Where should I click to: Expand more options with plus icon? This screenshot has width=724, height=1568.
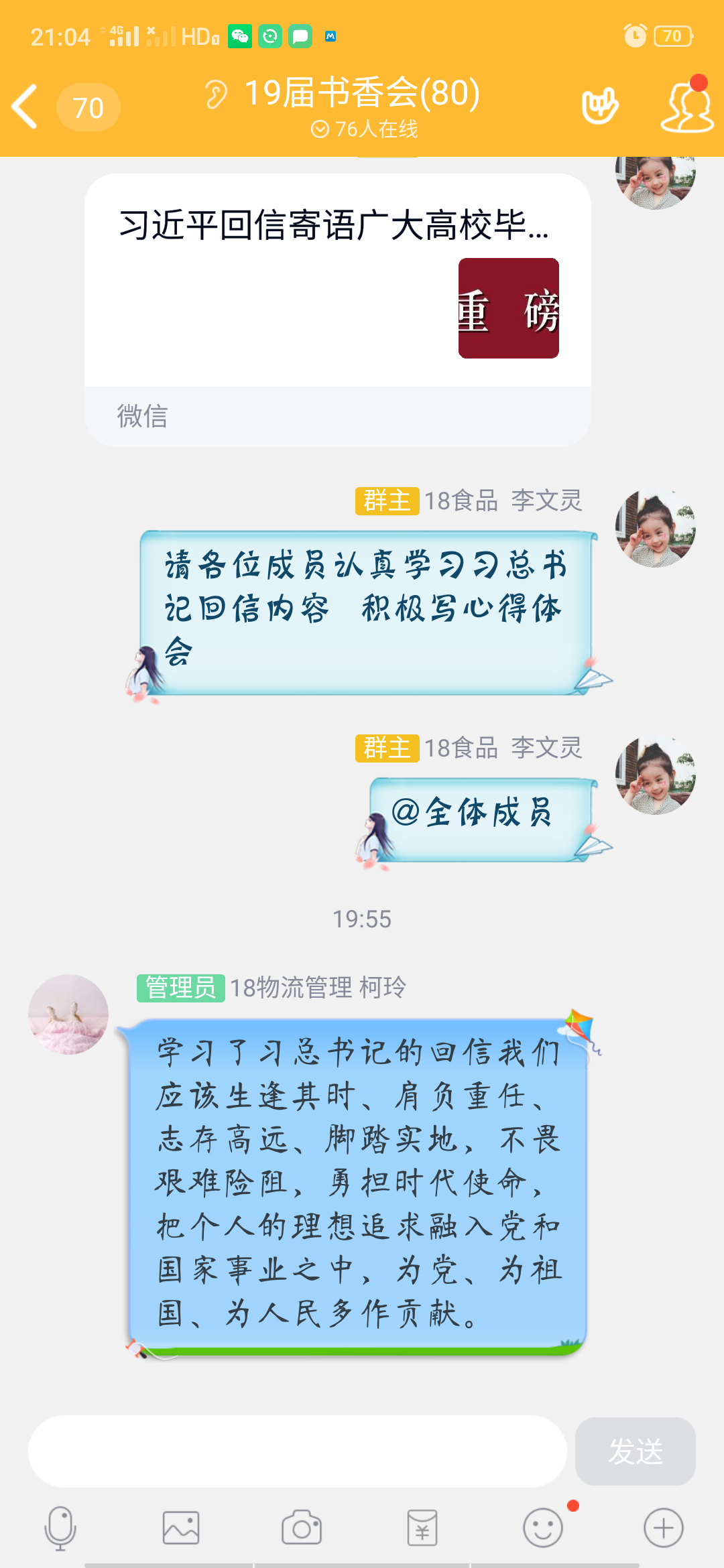coord(663,1528)
